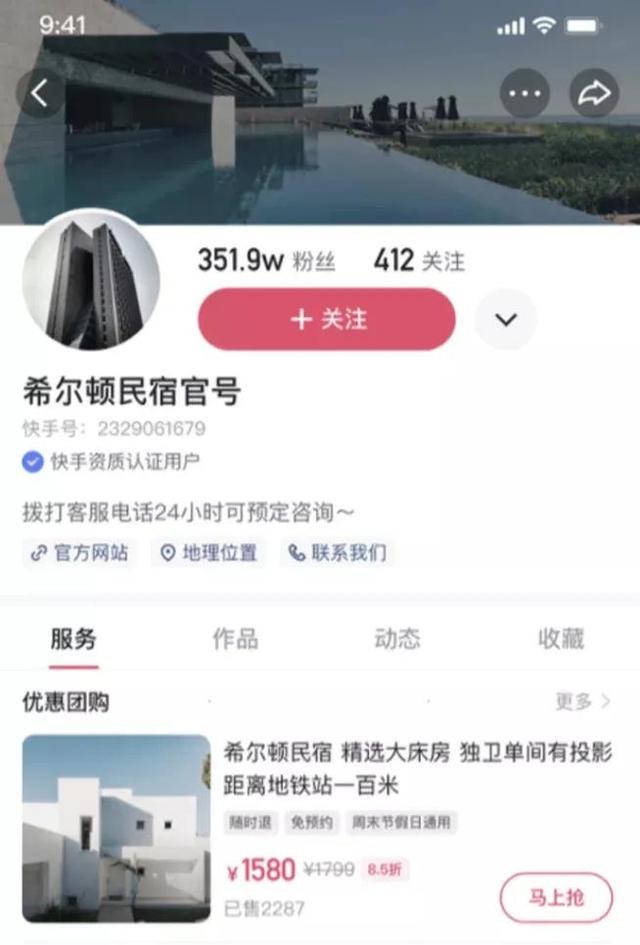Open the 希尔顿民宿 精选大床房 deal card
This screenshot has height=945, width=640.
click(417, 767)
